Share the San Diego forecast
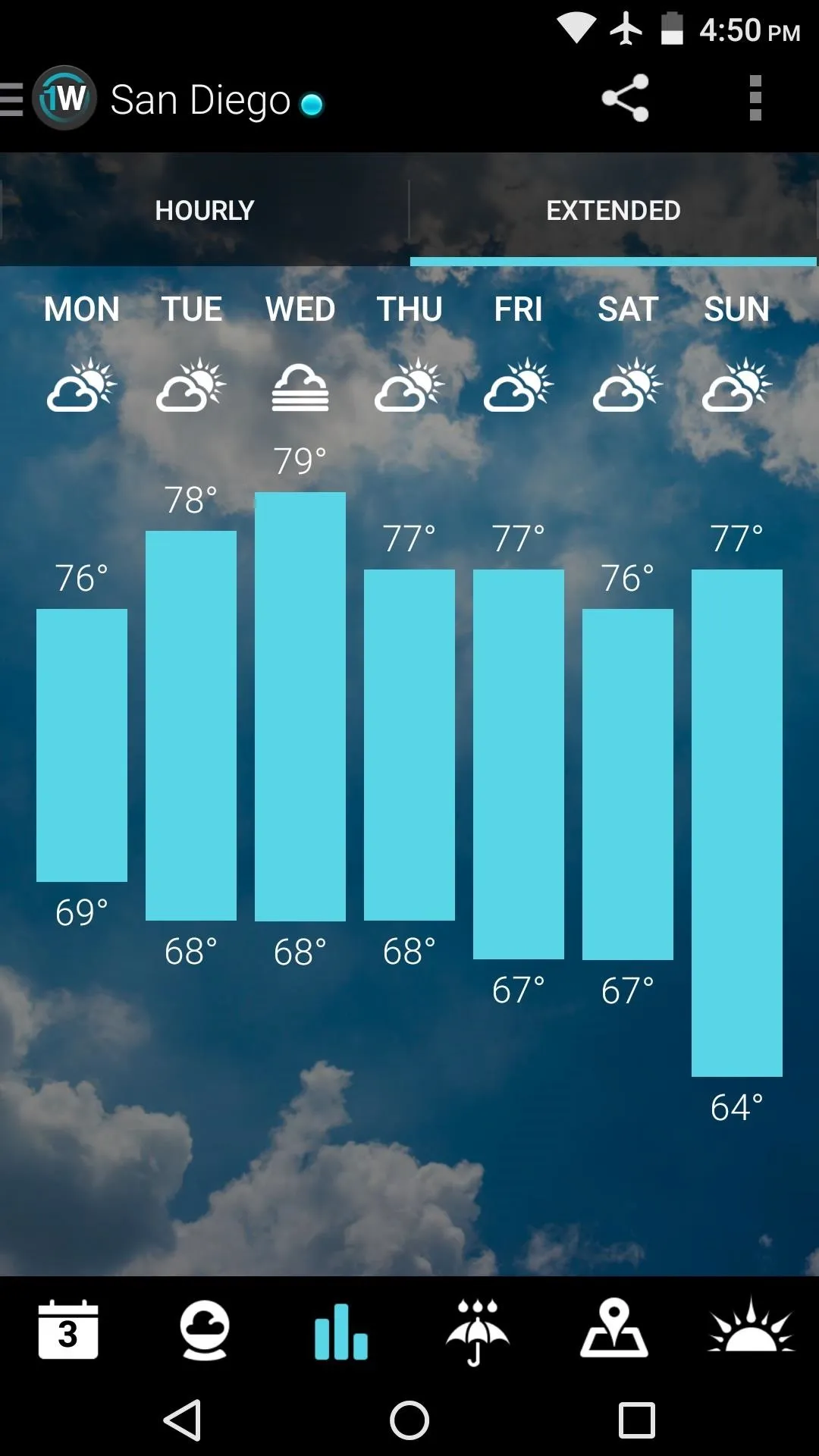The image size is (819, 1456). pyautogui.click(x=625, y=98)
